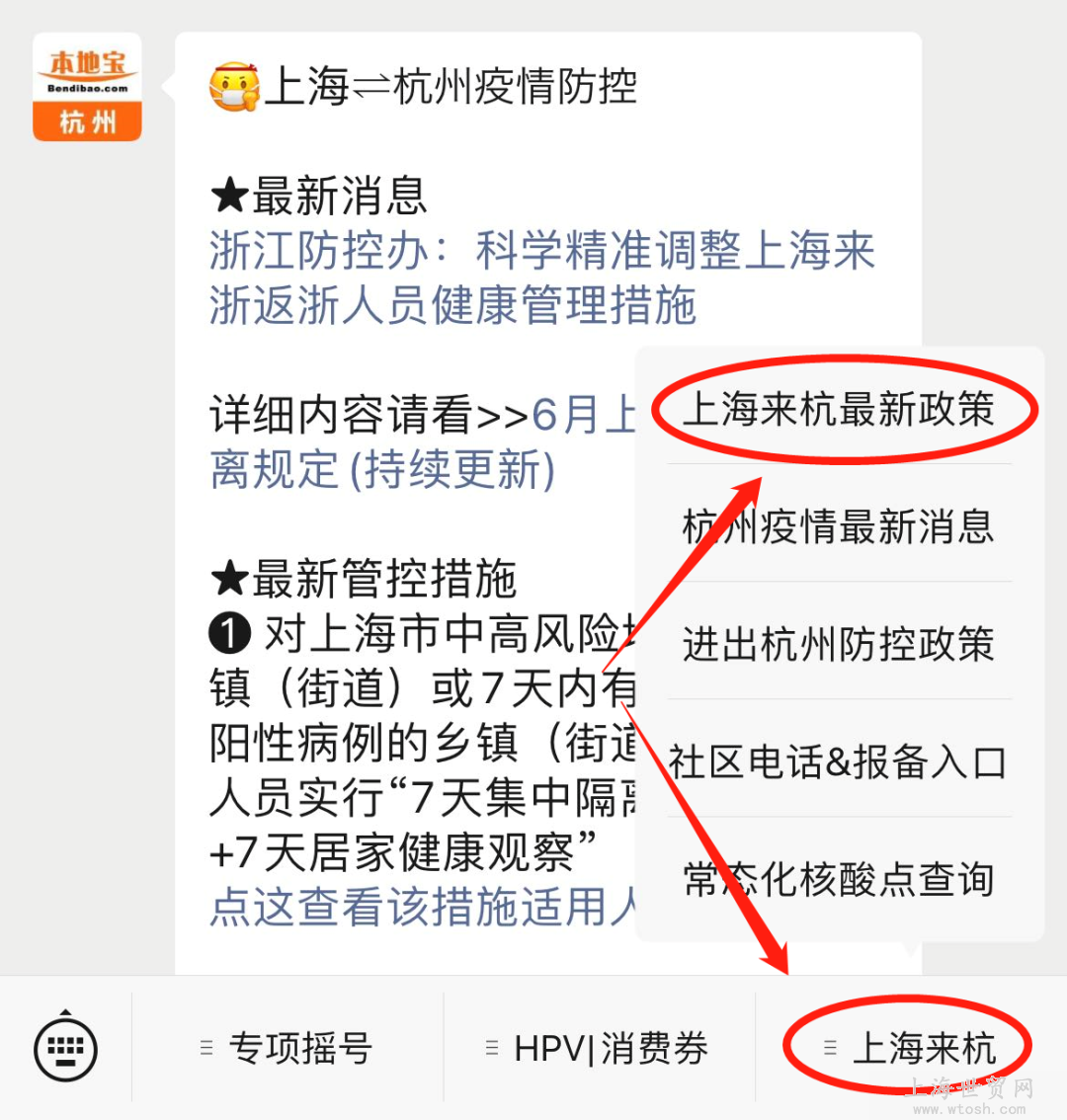Open the 浙江防控办 news link
This screenshot has width=1067, height=1120.
(x=541, y=278)
